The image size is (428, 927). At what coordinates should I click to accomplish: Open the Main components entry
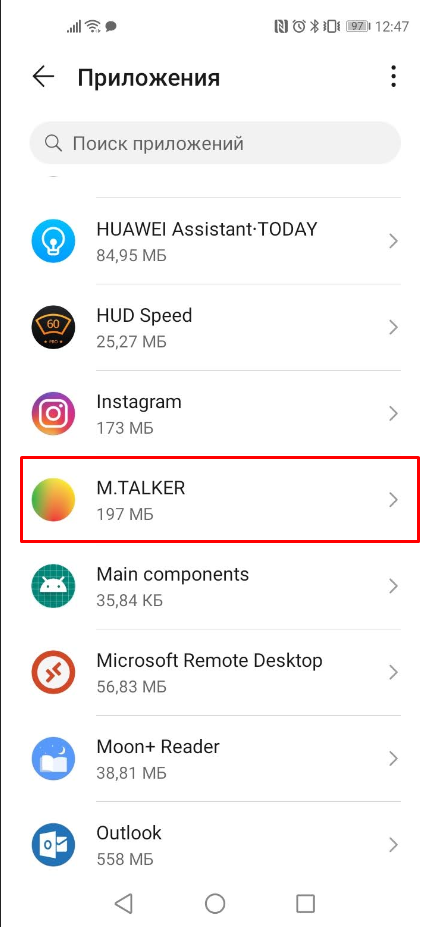(215, 586)
